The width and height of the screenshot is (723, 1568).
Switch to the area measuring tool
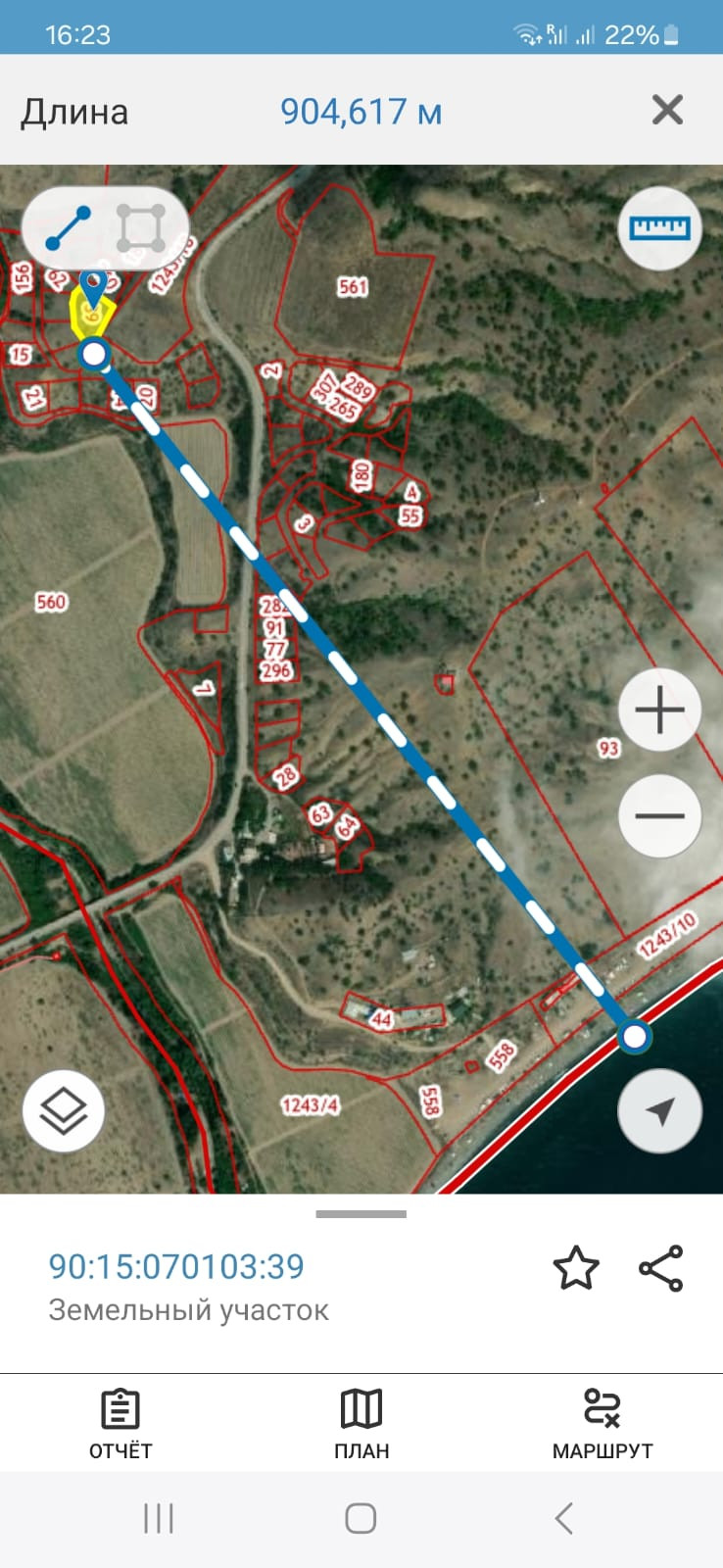tap(141, 228)
